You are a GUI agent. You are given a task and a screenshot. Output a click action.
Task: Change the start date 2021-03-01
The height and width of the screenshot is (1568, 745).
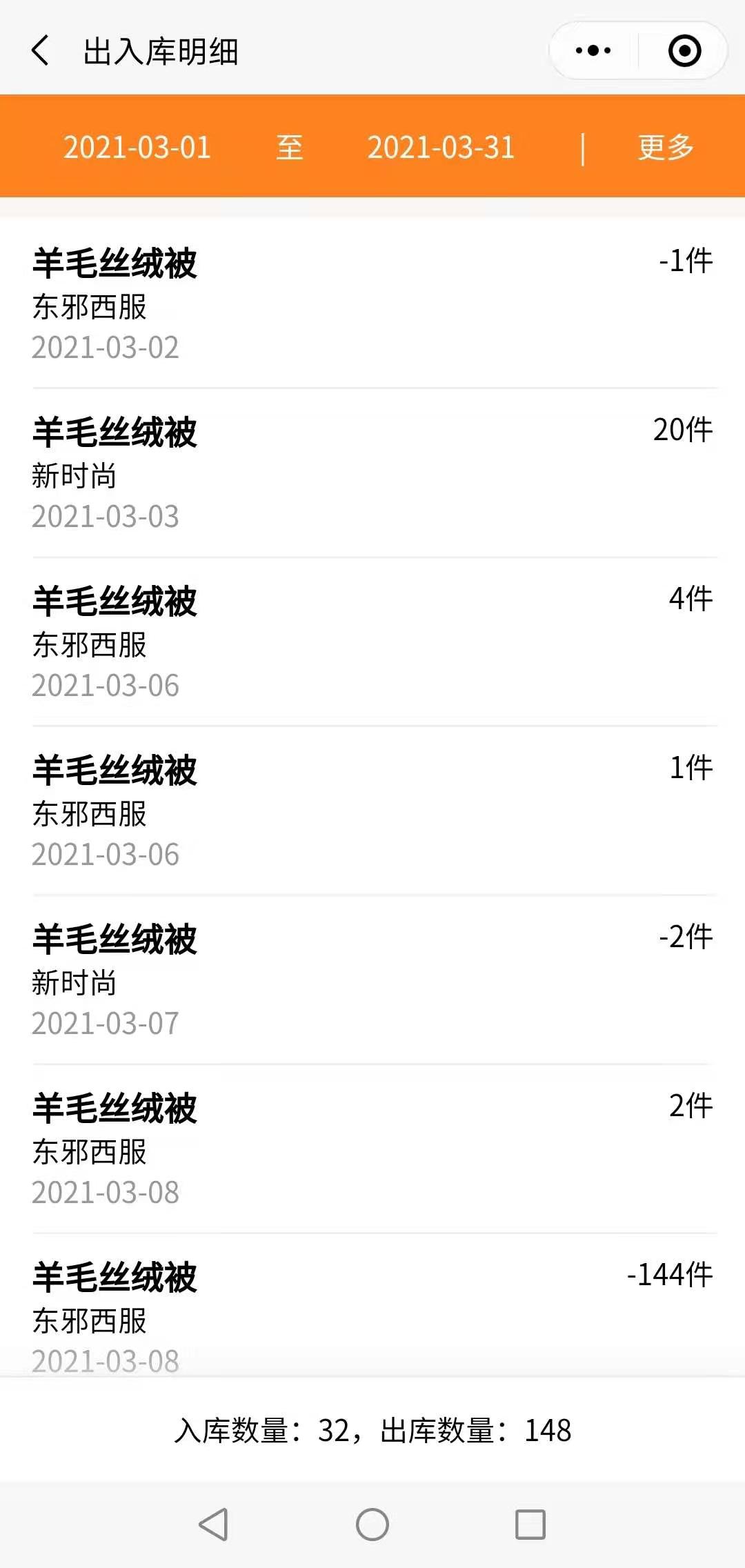pyautogui.click(x=137, y=148)
